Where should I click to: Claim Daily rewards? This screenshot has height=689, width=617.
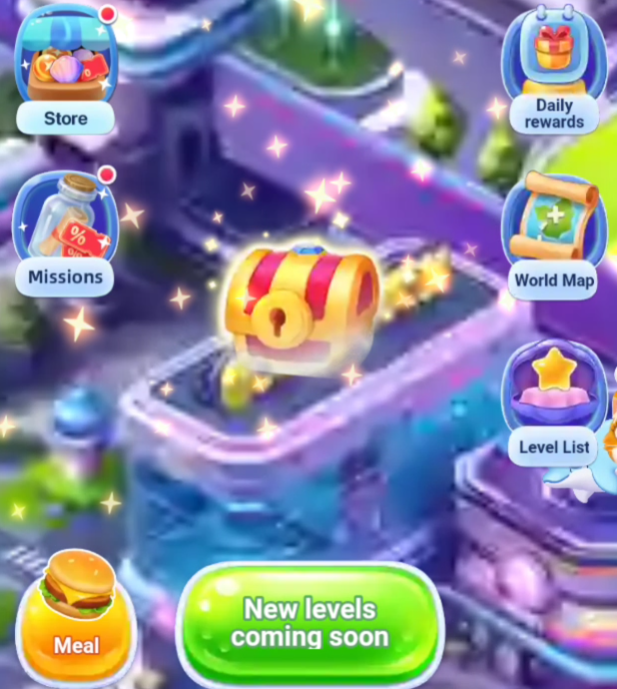click(553, 72)
